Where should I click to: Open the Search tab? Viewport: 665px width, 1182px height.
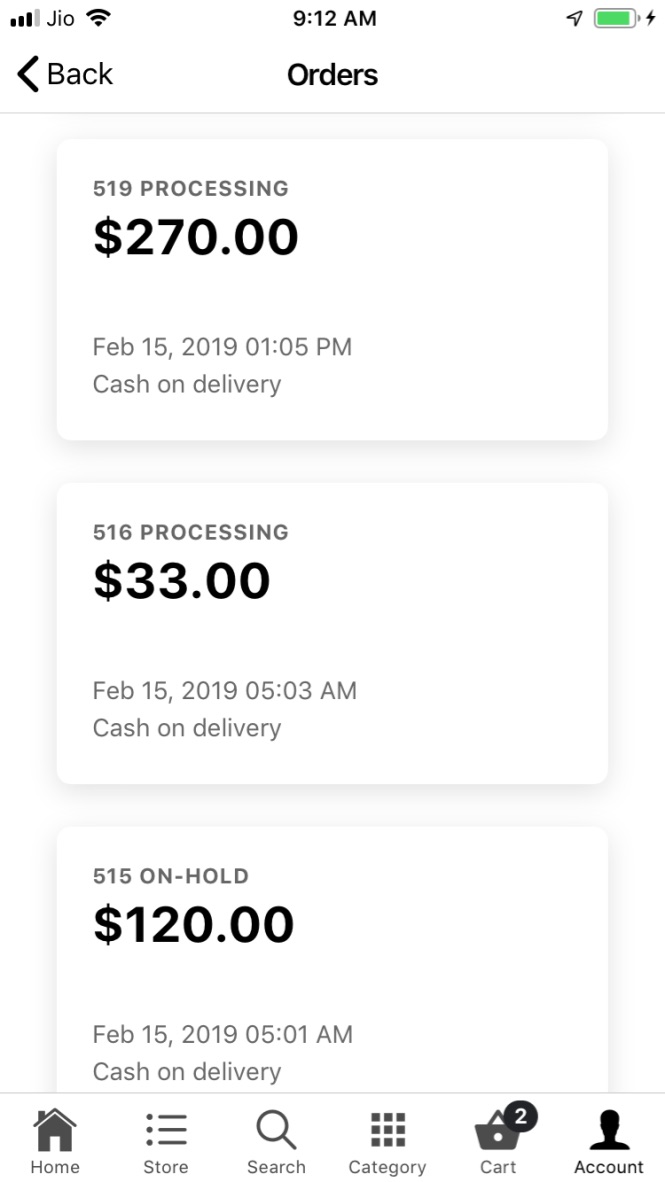276,1141
